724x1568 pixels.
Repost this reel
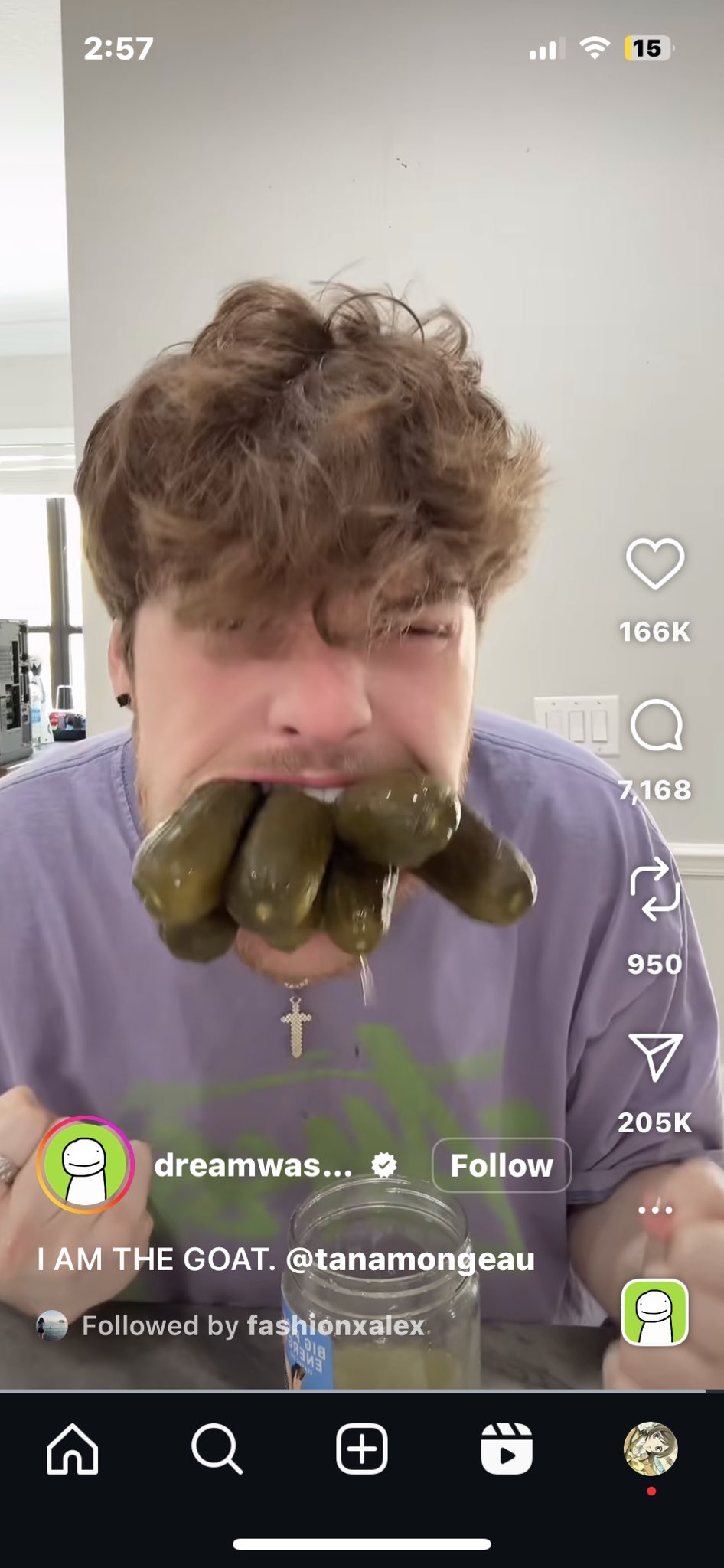654,889
